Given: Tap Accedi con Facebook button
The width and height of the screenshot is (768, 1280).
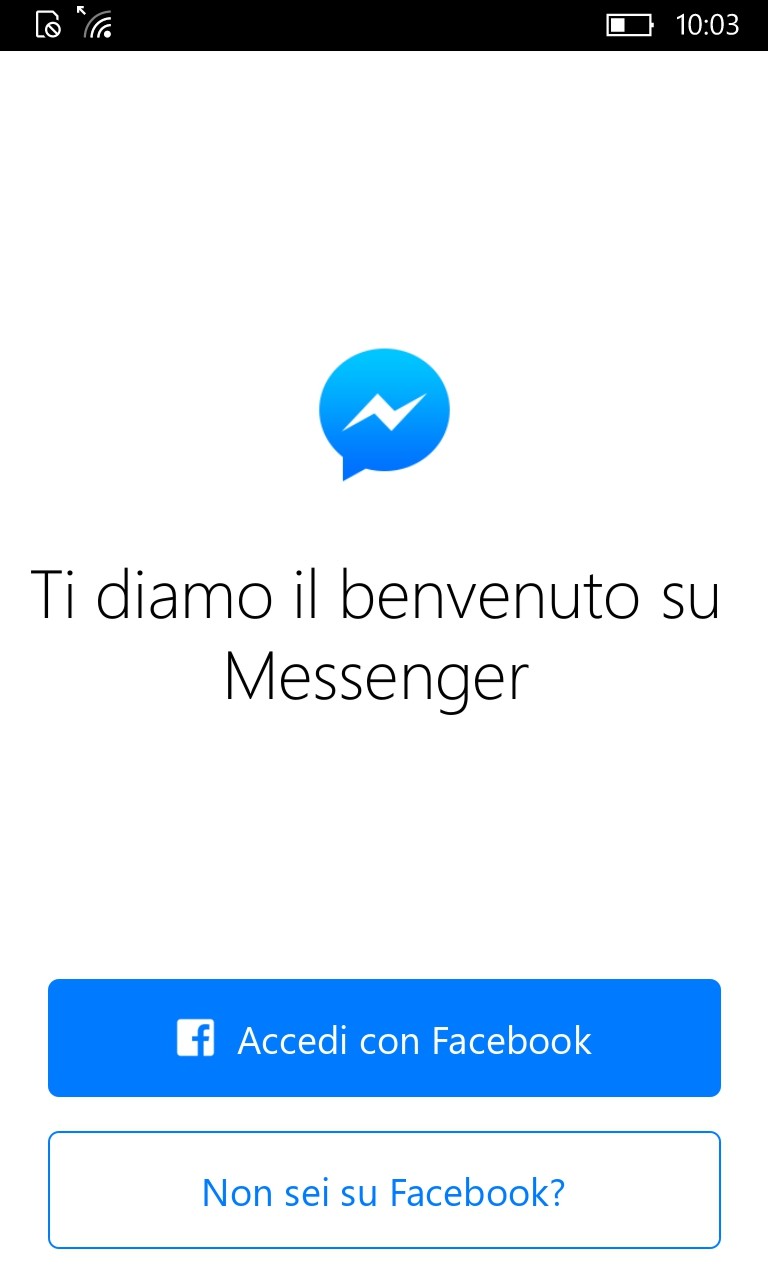Looking at the screenshot, I should [x=384, y=1038].
